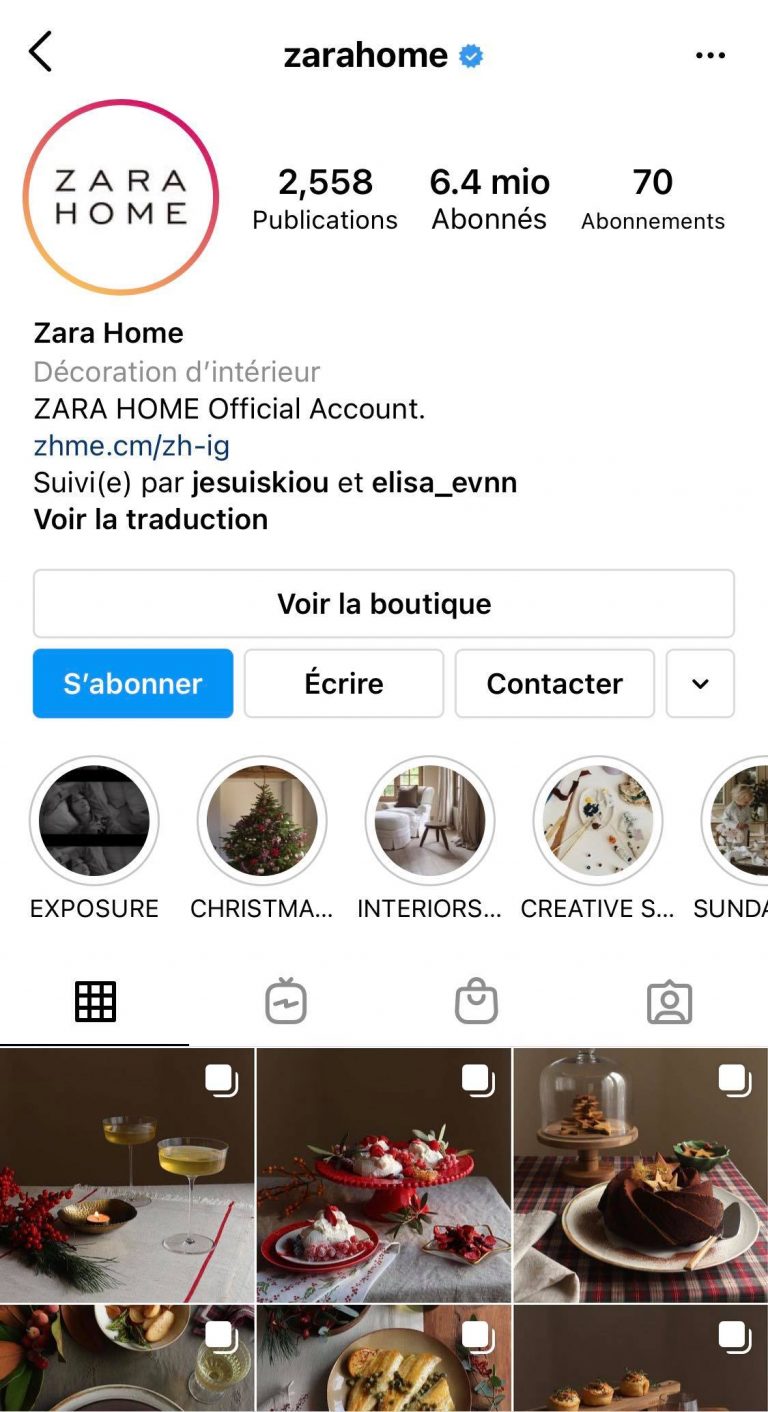The image size is (768, 1412).
Task: Switch to the shop bag tab
Action: tap(476, 1002)
